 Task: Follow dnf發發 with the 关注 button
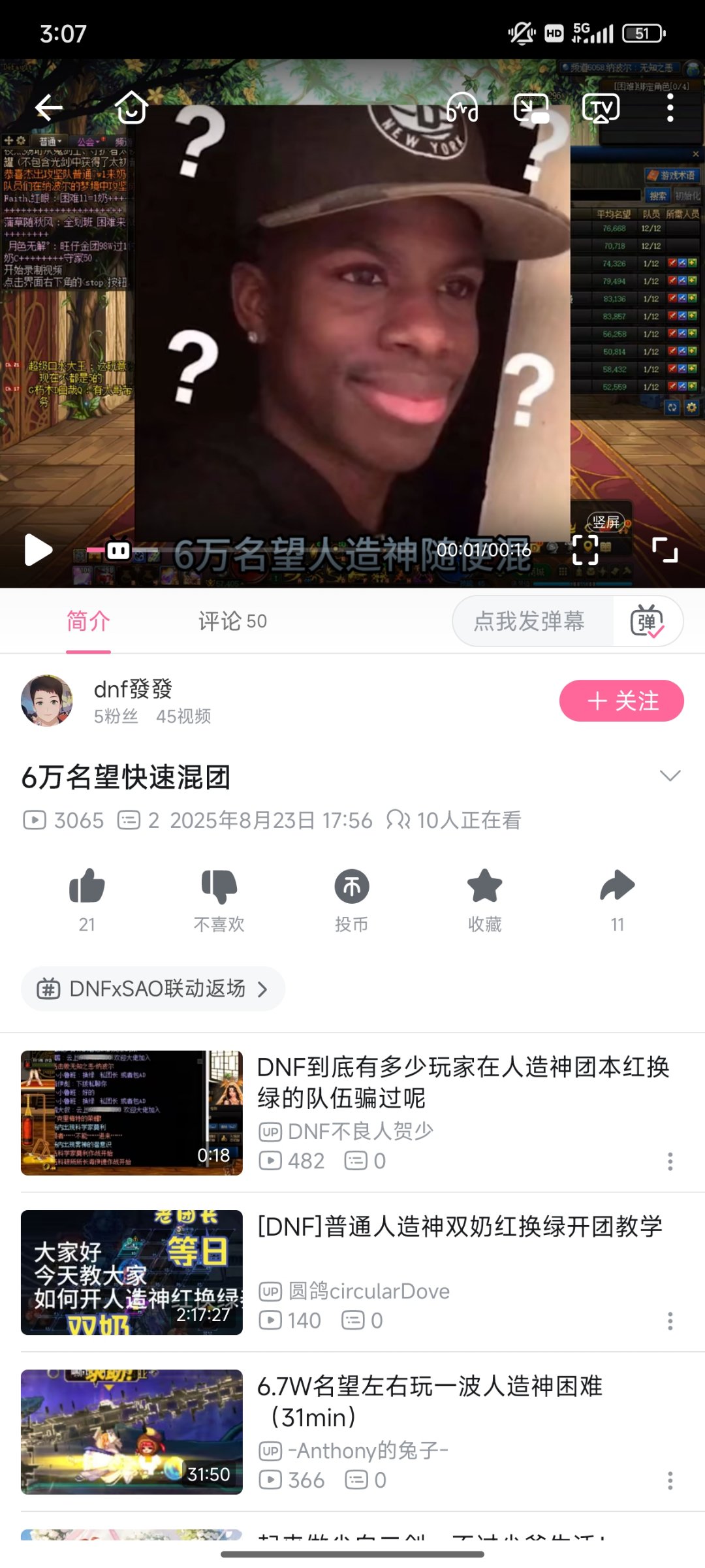[x=621, y=701]
